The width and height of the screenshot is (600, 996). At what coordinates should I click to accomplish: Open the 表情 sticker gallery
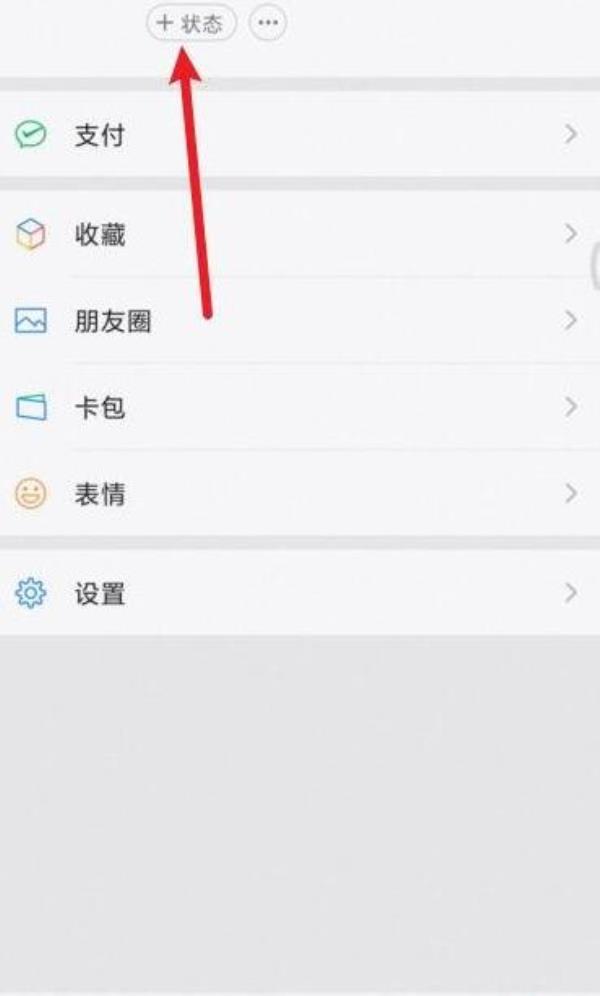coord(300,494)
